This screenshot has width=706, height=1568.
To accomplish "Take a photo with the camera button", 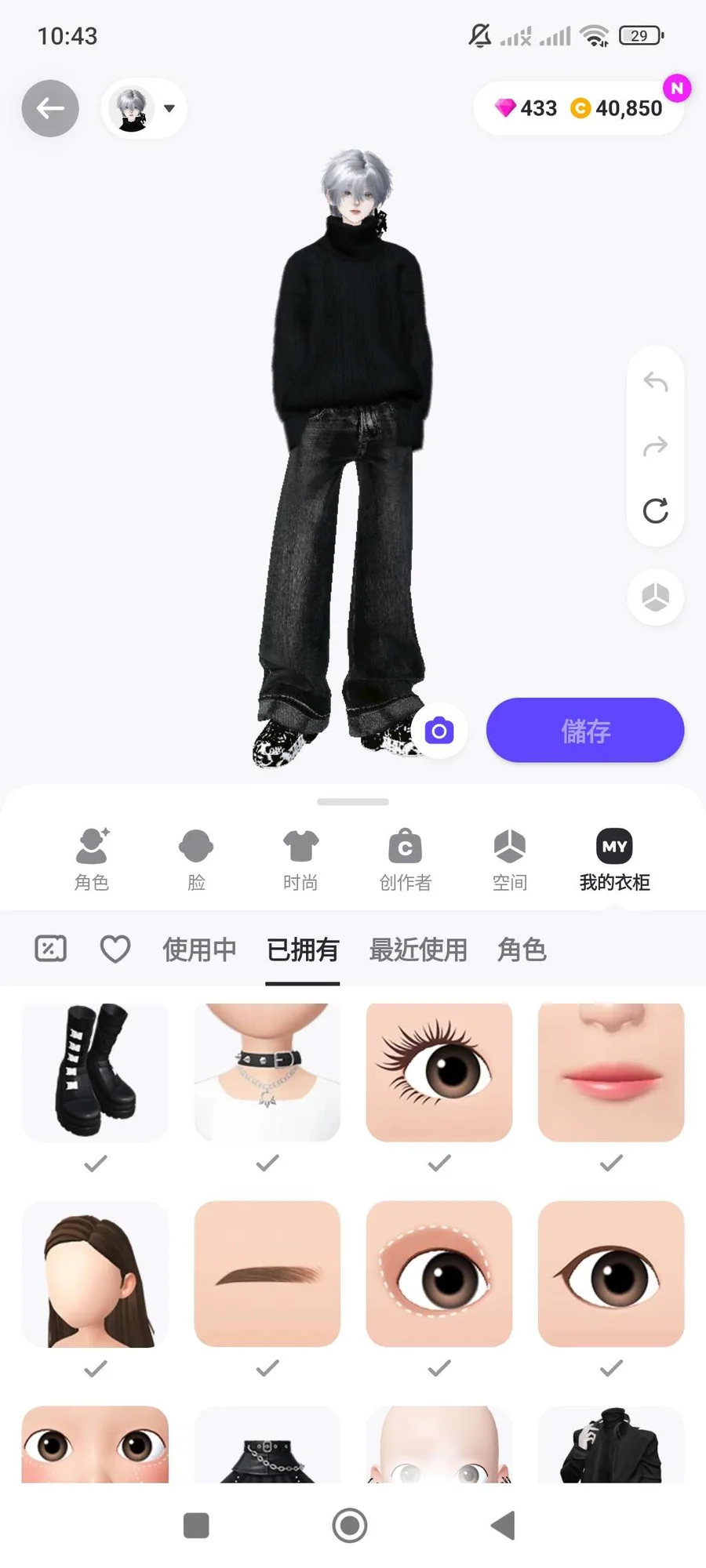I will pos(439,731).
